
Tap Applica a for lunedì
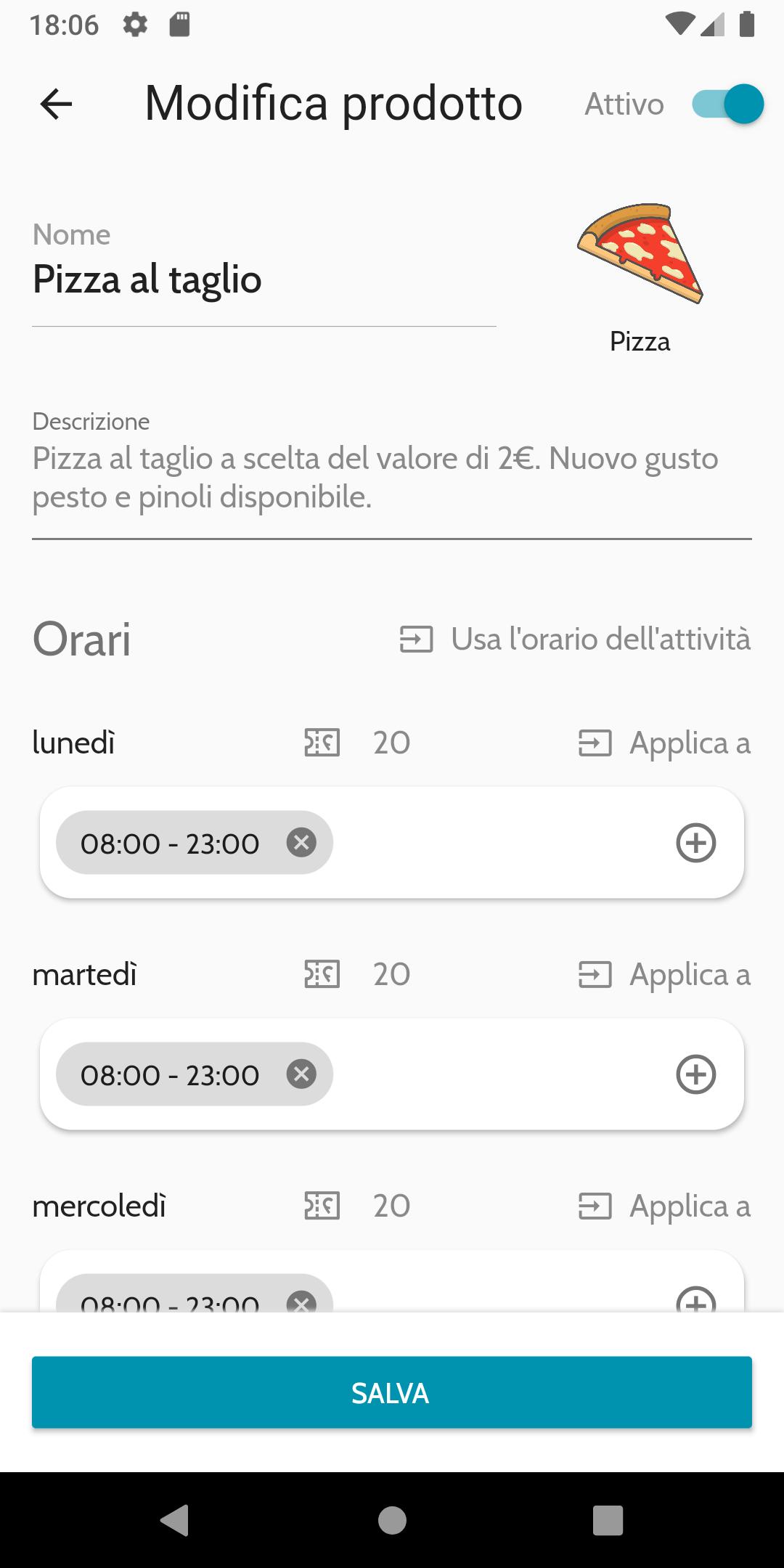[664, 743]
